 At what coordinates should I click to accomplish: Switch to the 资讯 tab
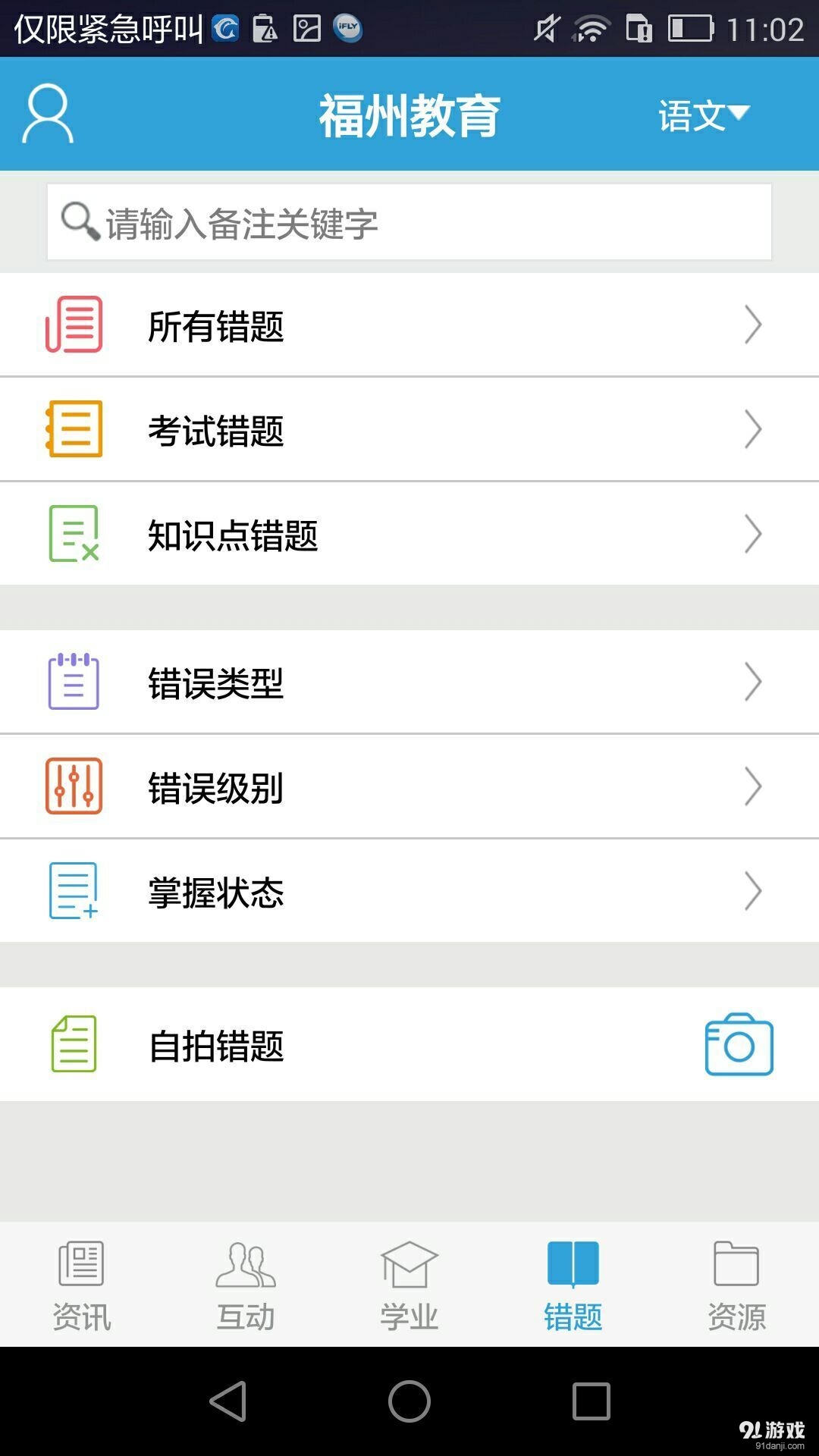pos(82,1282)
